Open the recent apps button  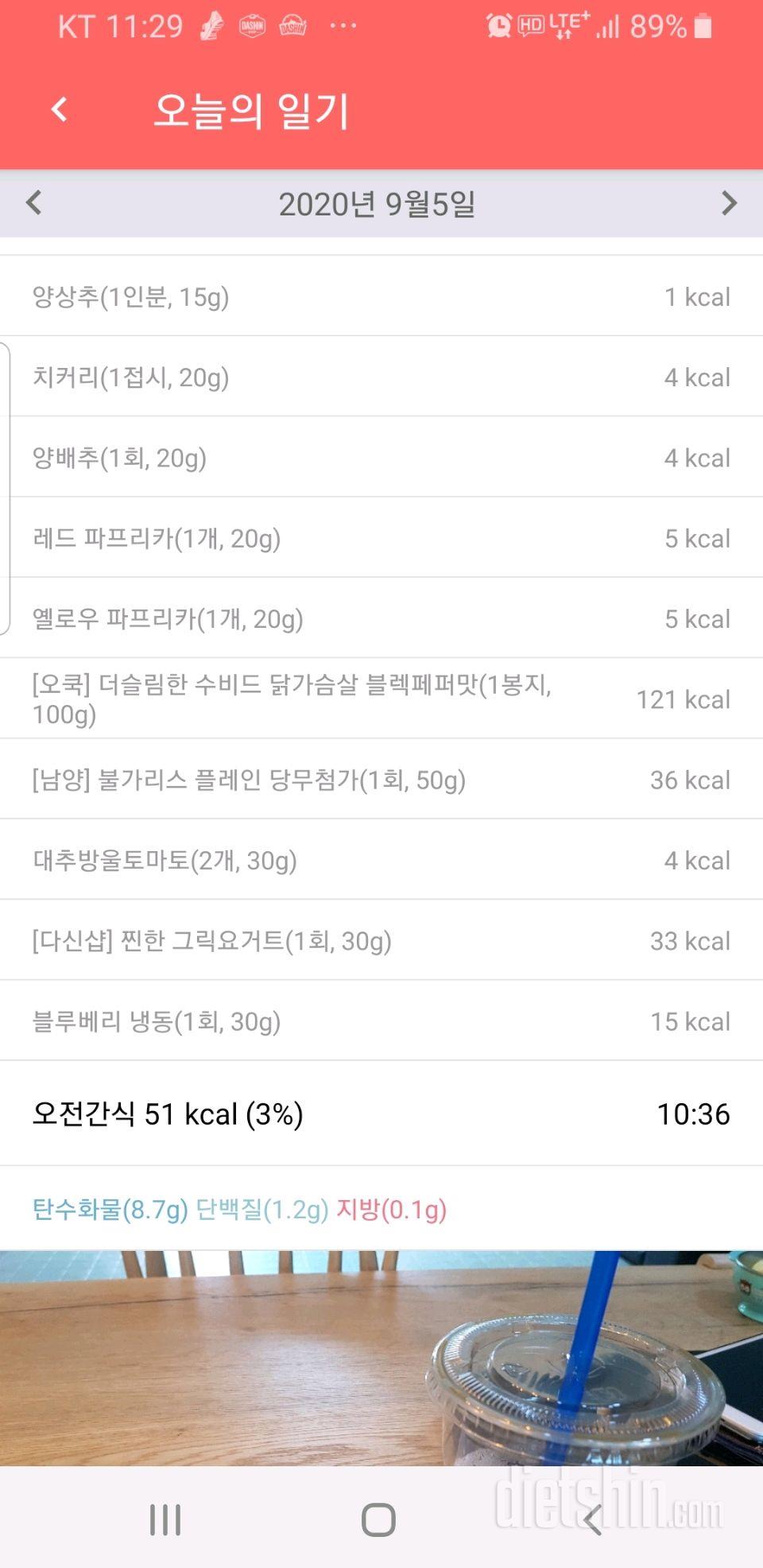[165, 1520]
